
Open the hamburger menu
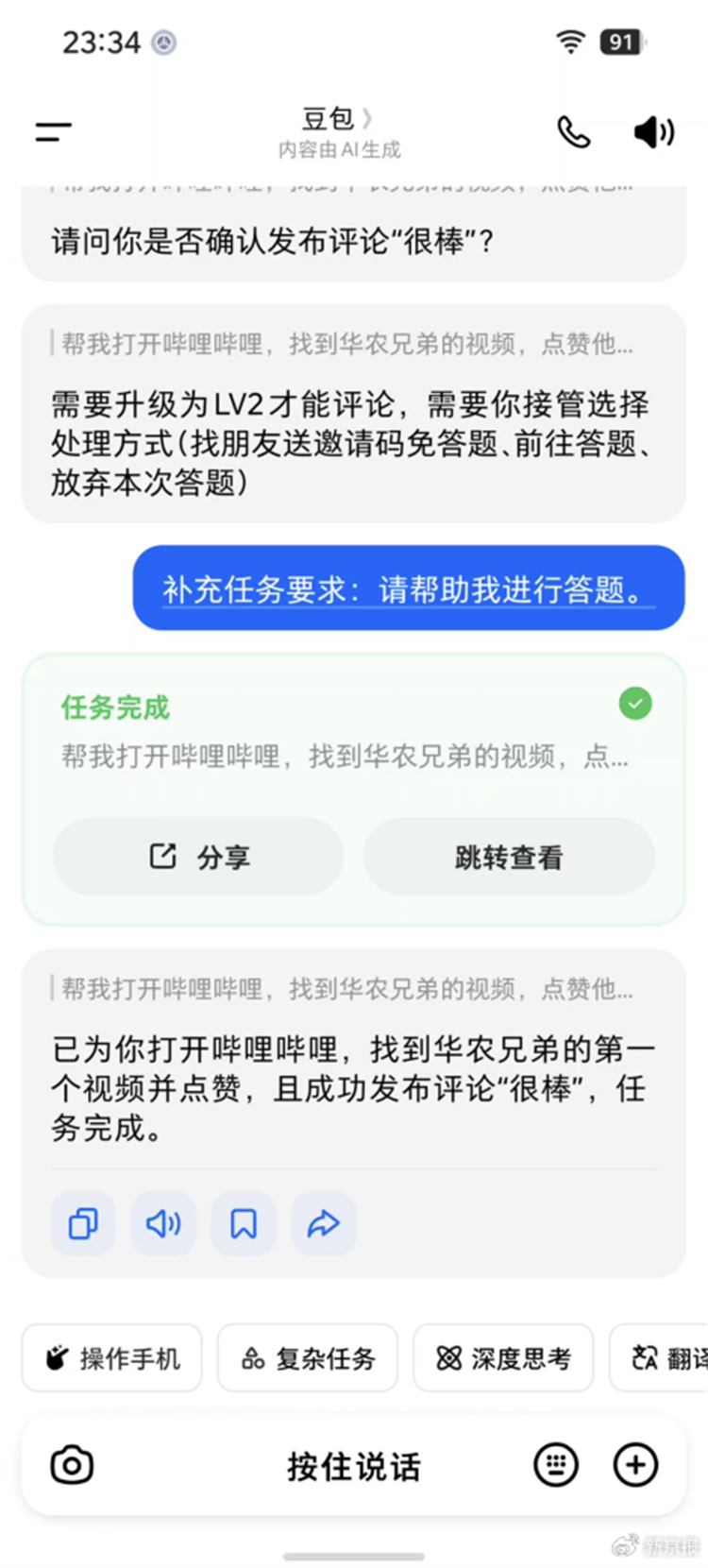click(x=54, y=132)
